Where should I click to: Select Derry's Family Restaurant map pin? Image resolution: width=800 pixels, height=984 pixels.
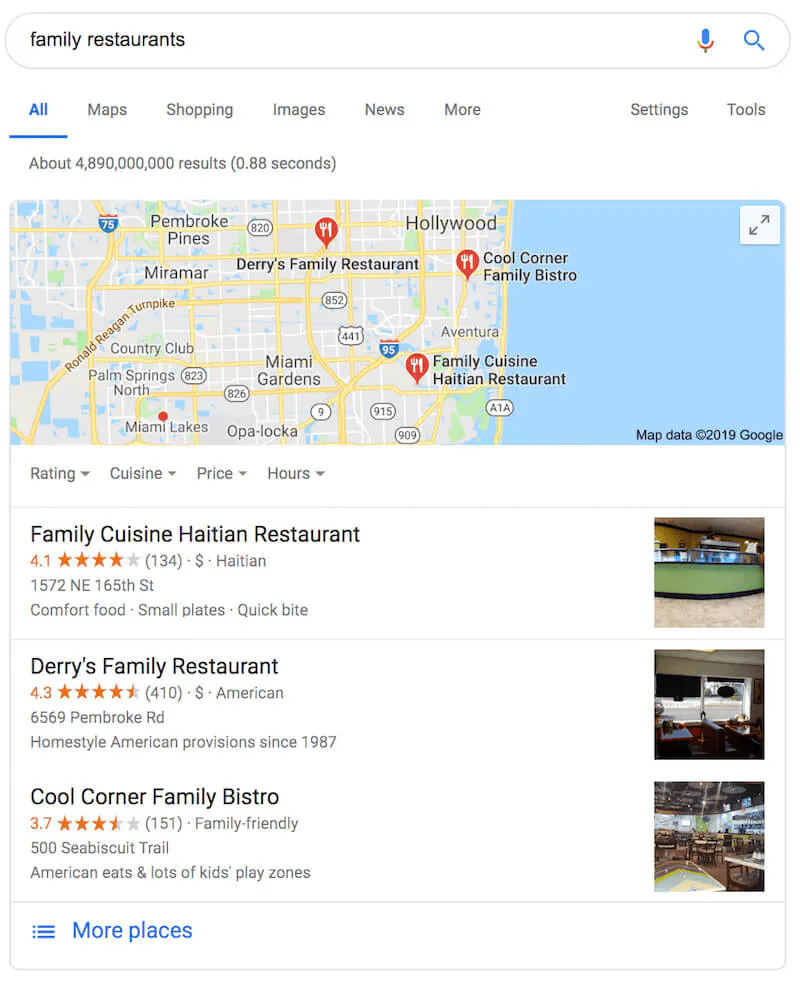[x=326, y=231]
